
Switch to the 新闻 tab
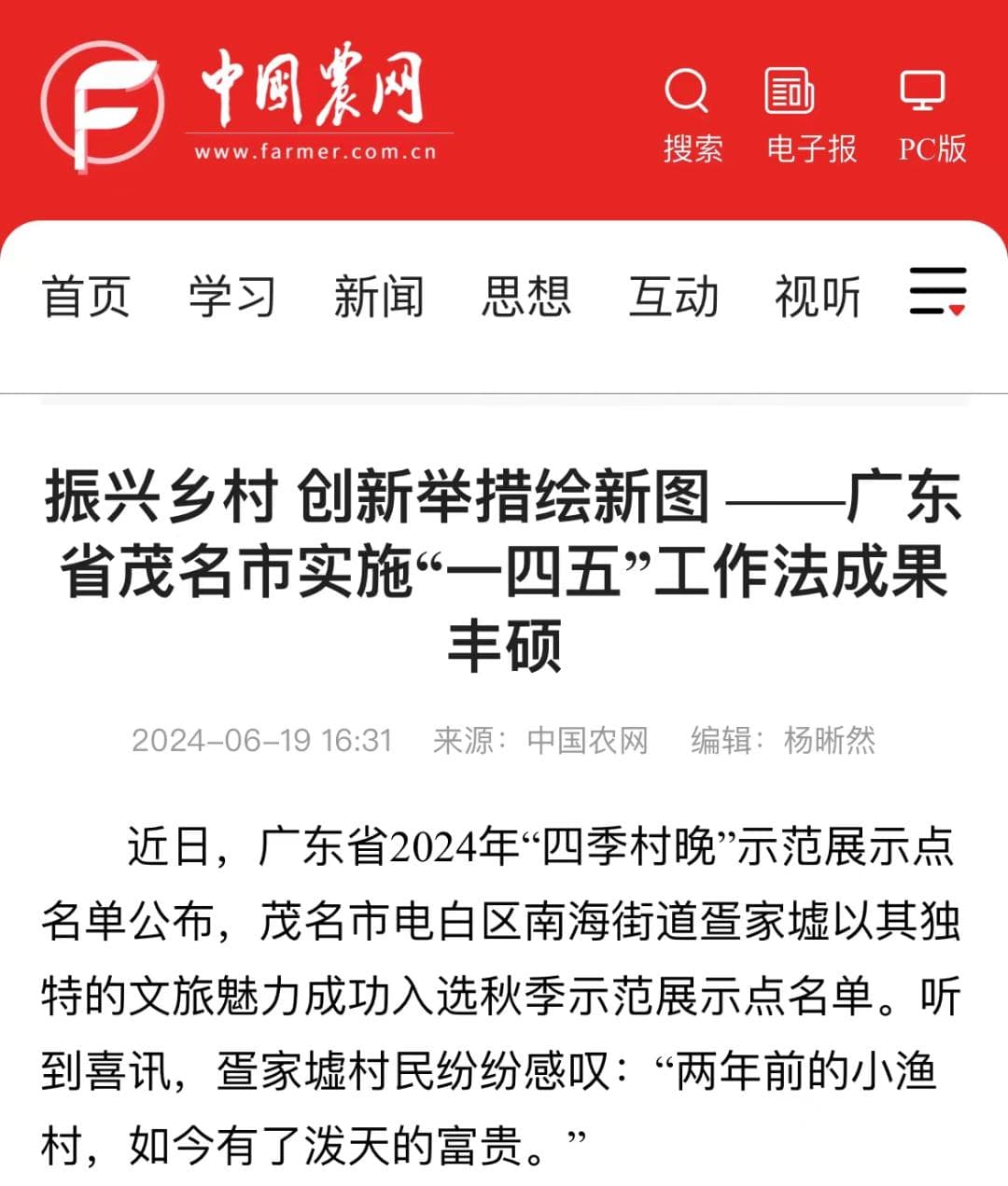tap(378, 296)
